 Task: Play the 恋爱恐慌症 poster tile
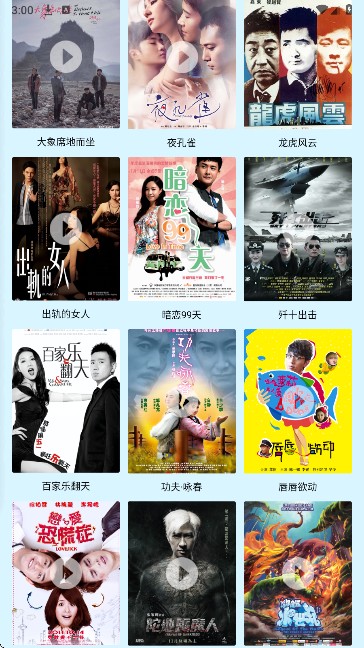66,573
